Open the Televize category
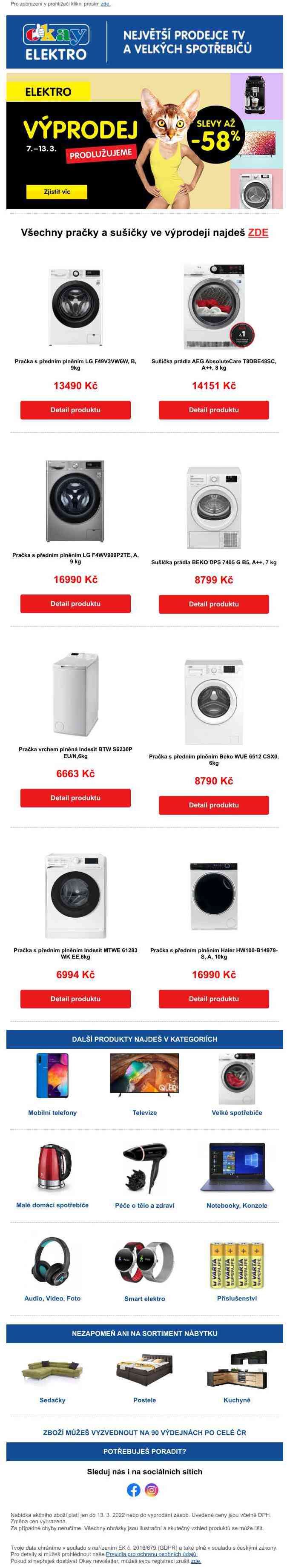This screenshot has height=1568, width=287. pyautogui.click(x=145, y=1112)
